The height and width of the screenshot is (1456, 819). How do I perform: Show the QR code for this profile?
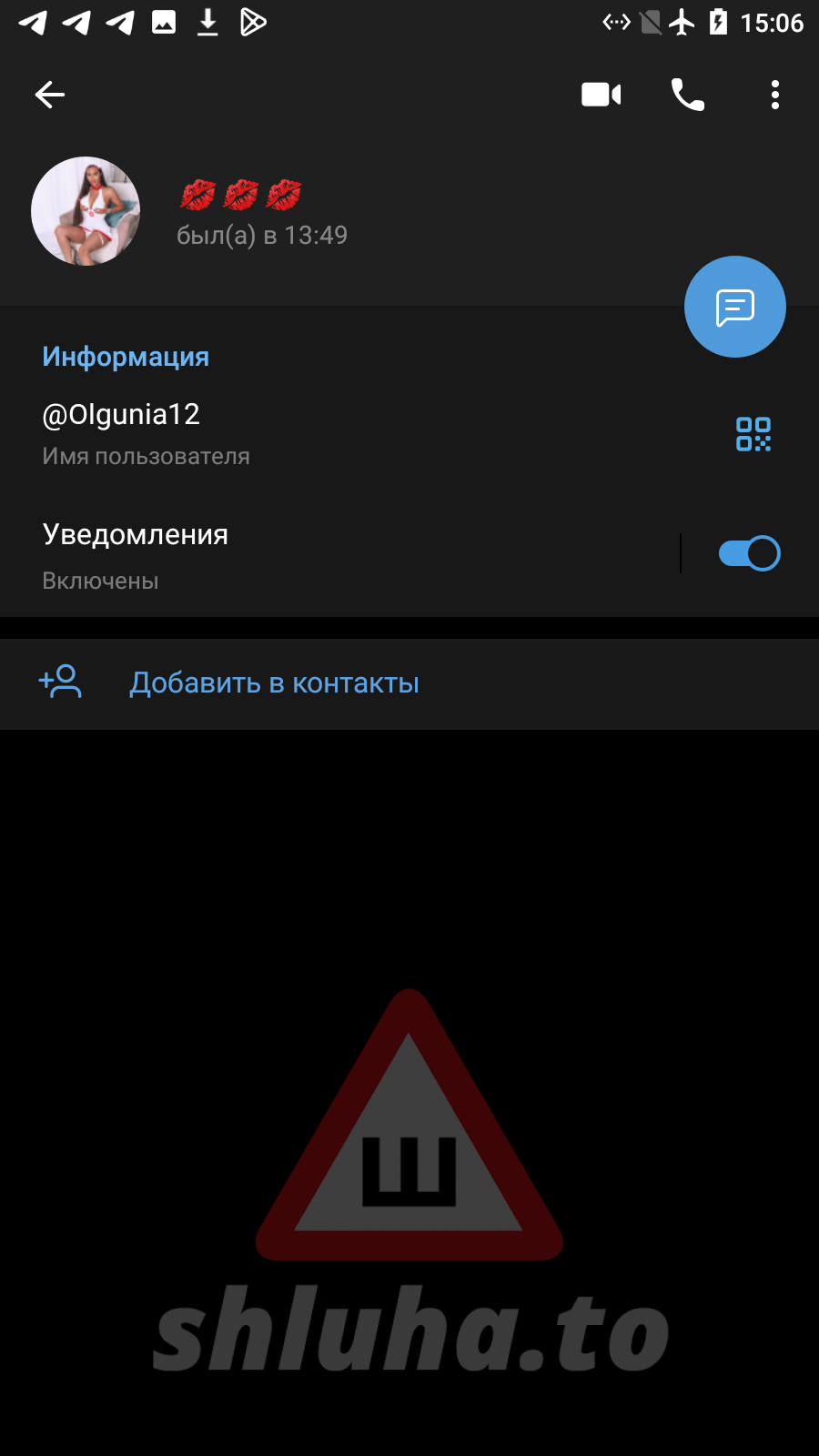click(753, 434)
